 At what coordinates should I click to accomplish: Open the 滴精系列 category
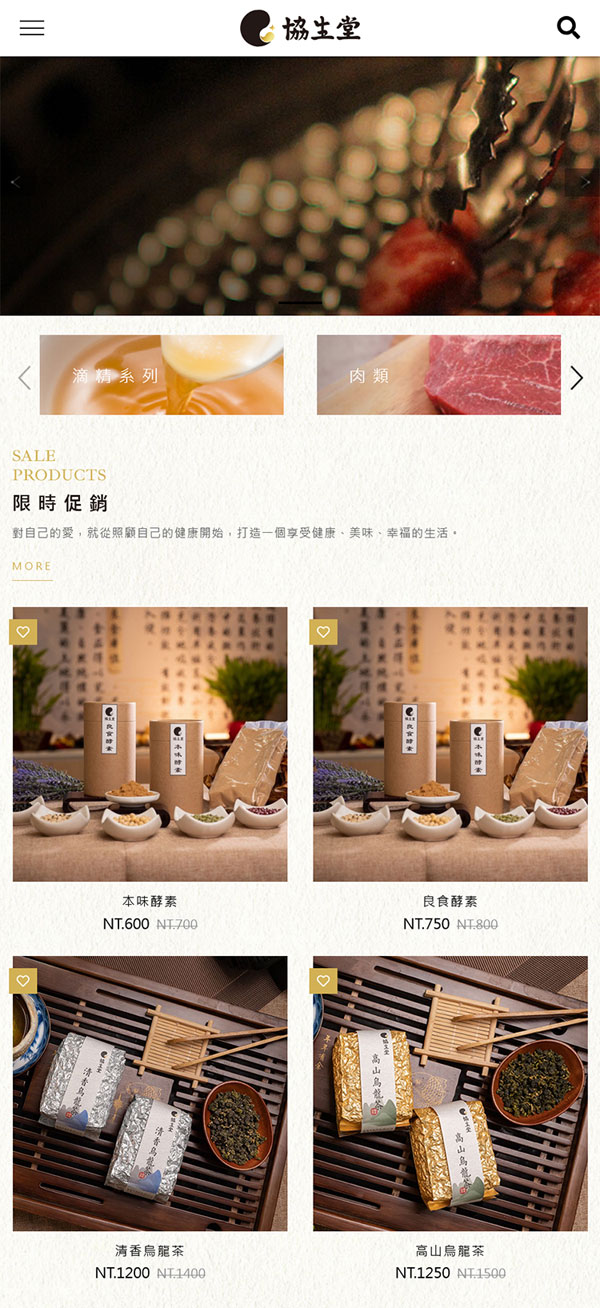point(161,375)
